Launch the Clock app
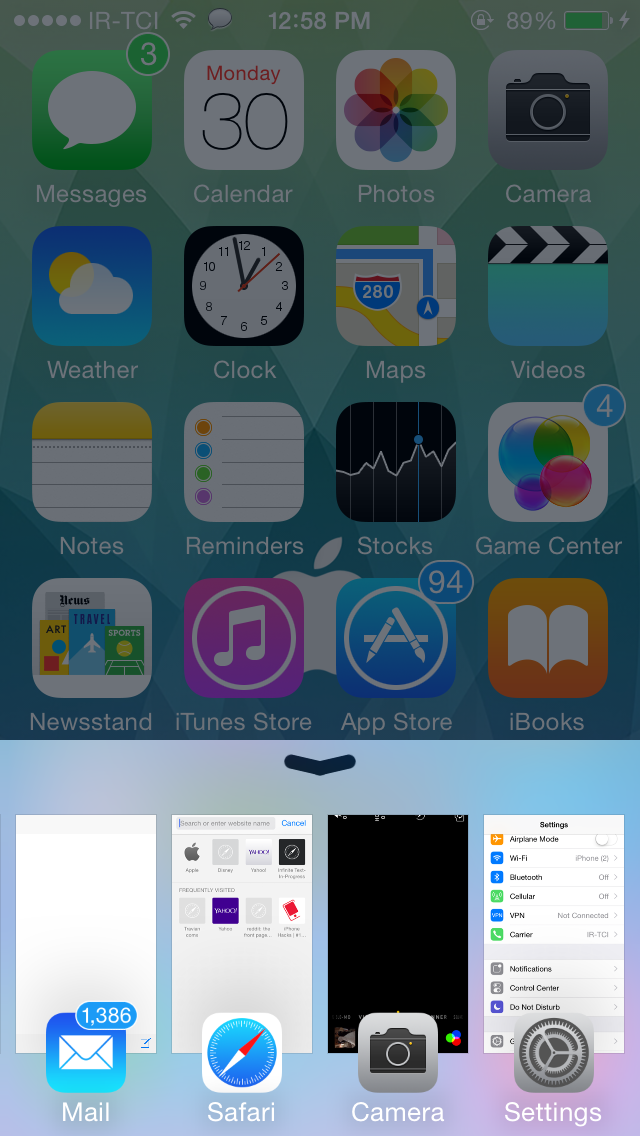The width and height of the screenshot is (640, 1136). (244, 286)
